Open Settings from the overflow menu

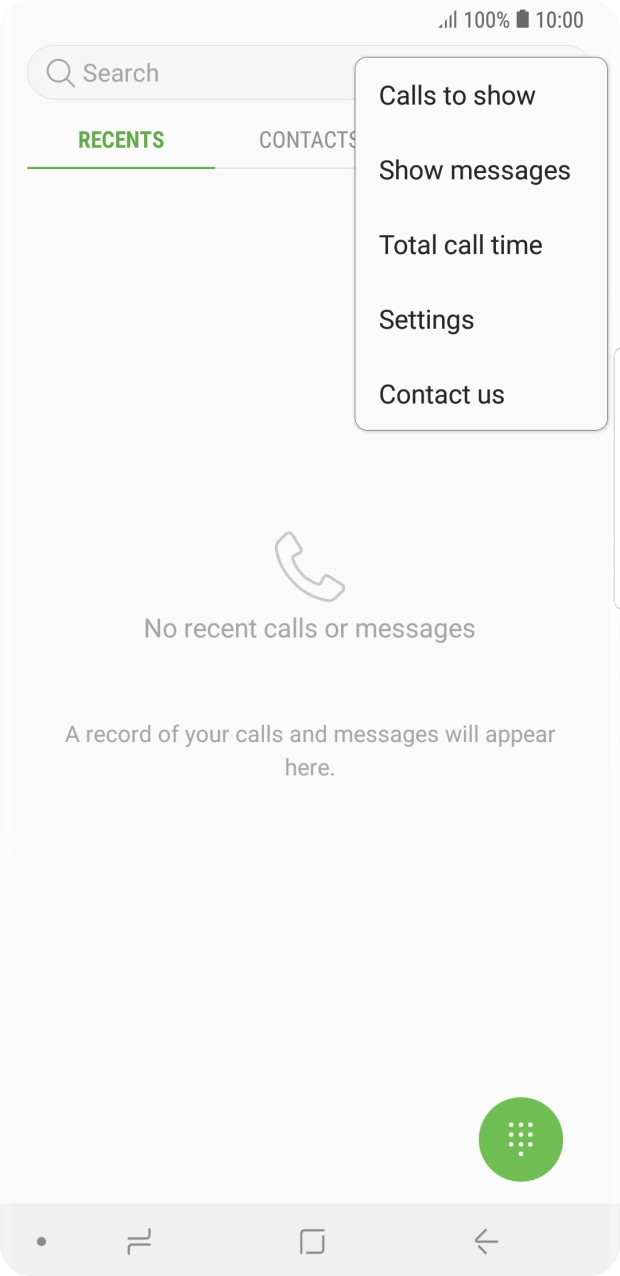[x=426, y=320]
